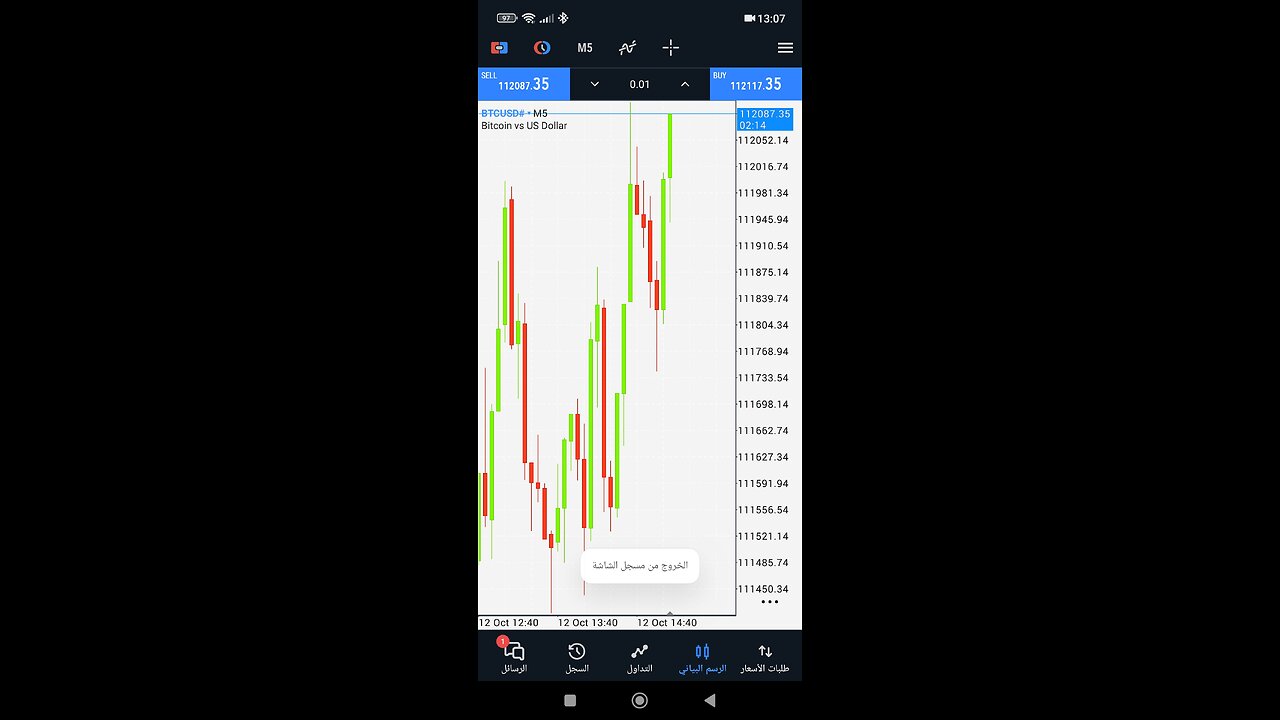Open the three-dot chart options
Screen dimensions: 1280x720
(x=769, y=602)
